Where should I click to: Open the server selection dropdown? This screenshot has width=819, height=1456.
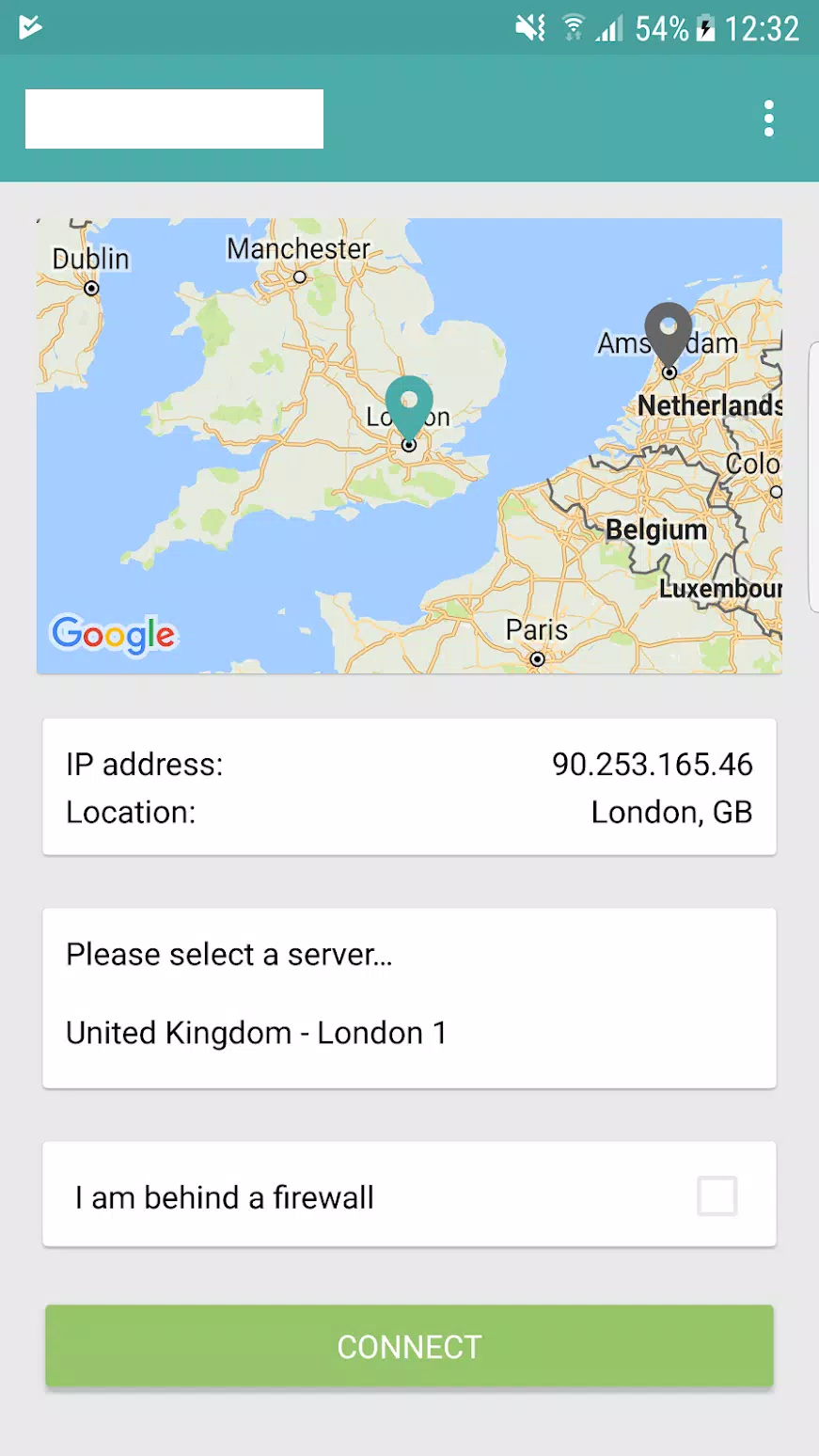409,1032
